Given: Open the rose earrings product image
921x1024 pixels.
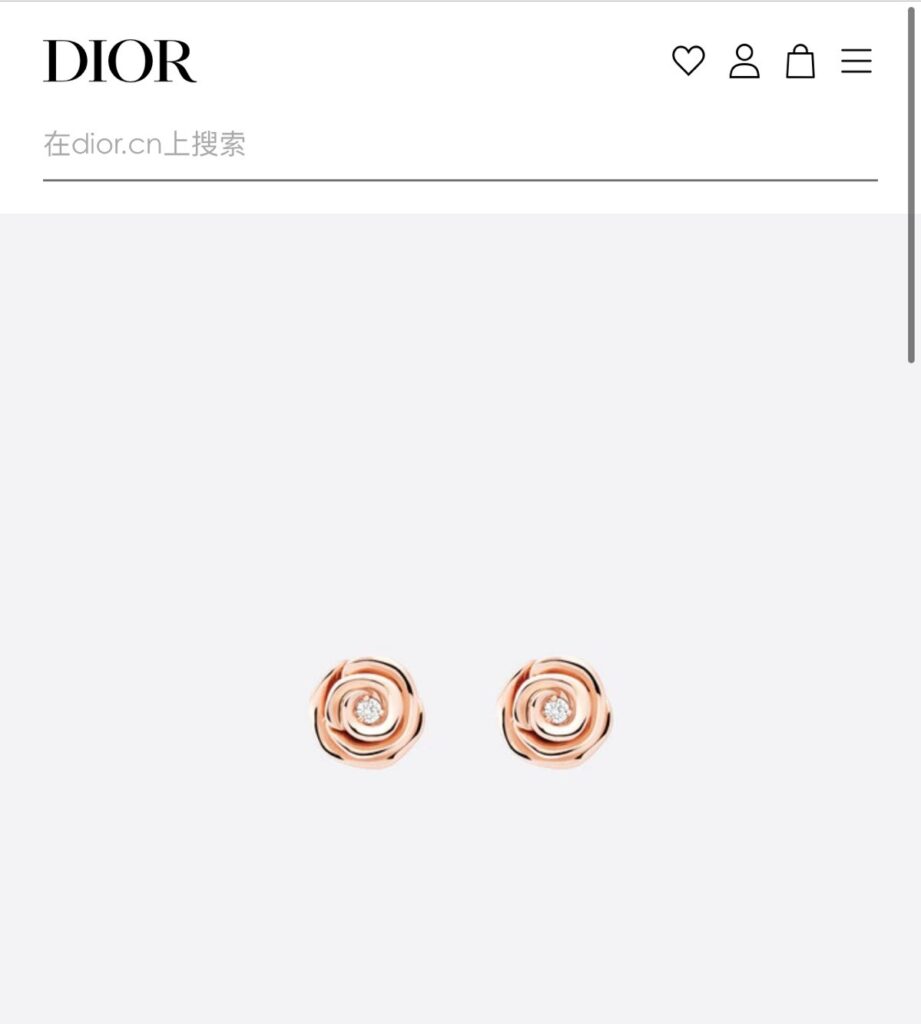Looking at the screenshot, I should (462, 713).
